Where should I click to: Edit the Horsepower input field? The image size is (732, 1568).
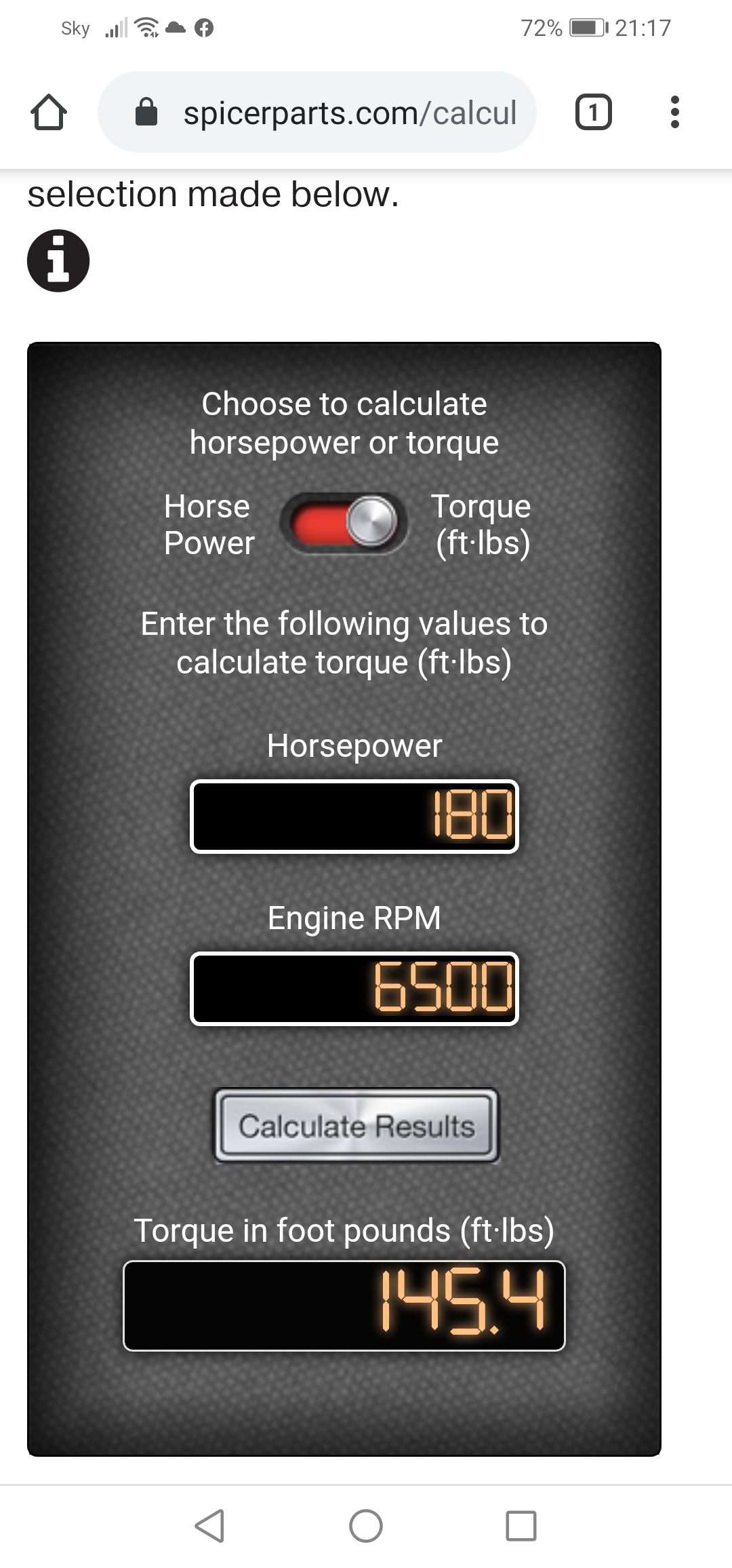click(x=354, y=817)
